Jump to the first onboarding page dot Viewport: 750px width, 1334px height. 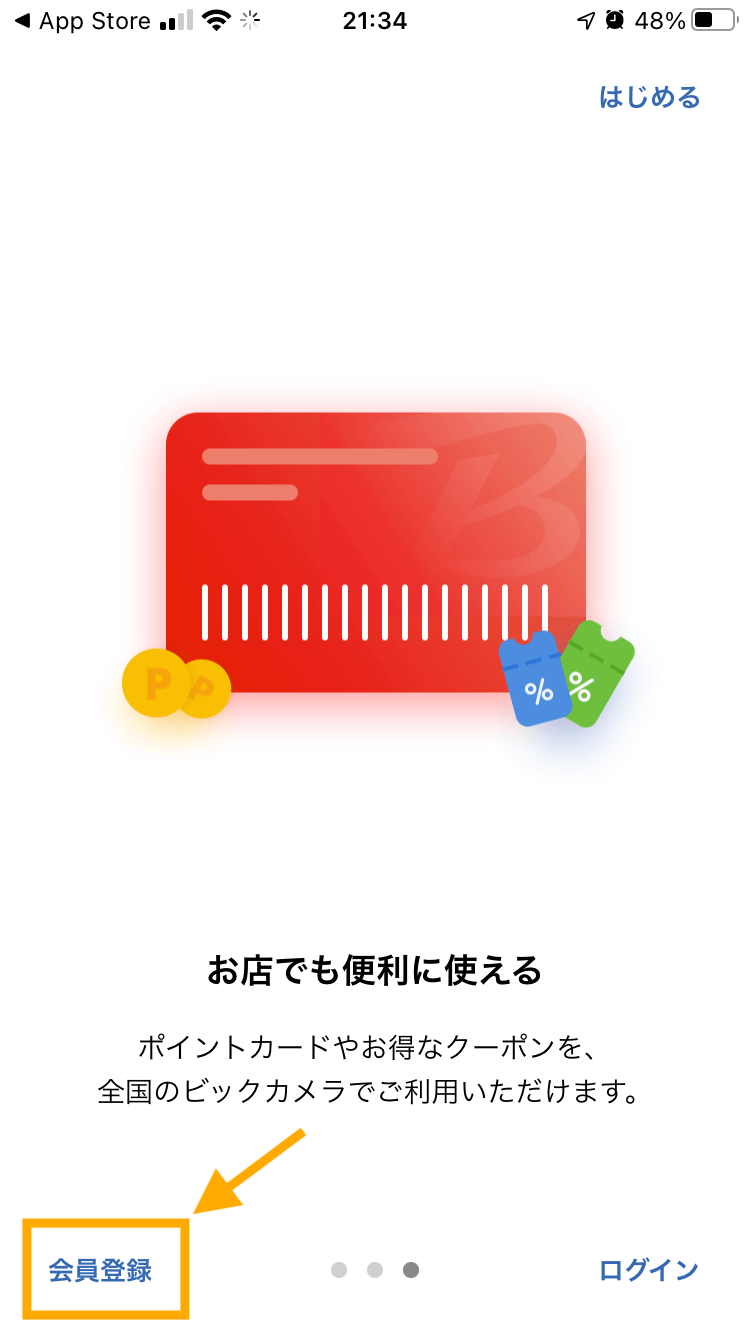(339, 1270)
